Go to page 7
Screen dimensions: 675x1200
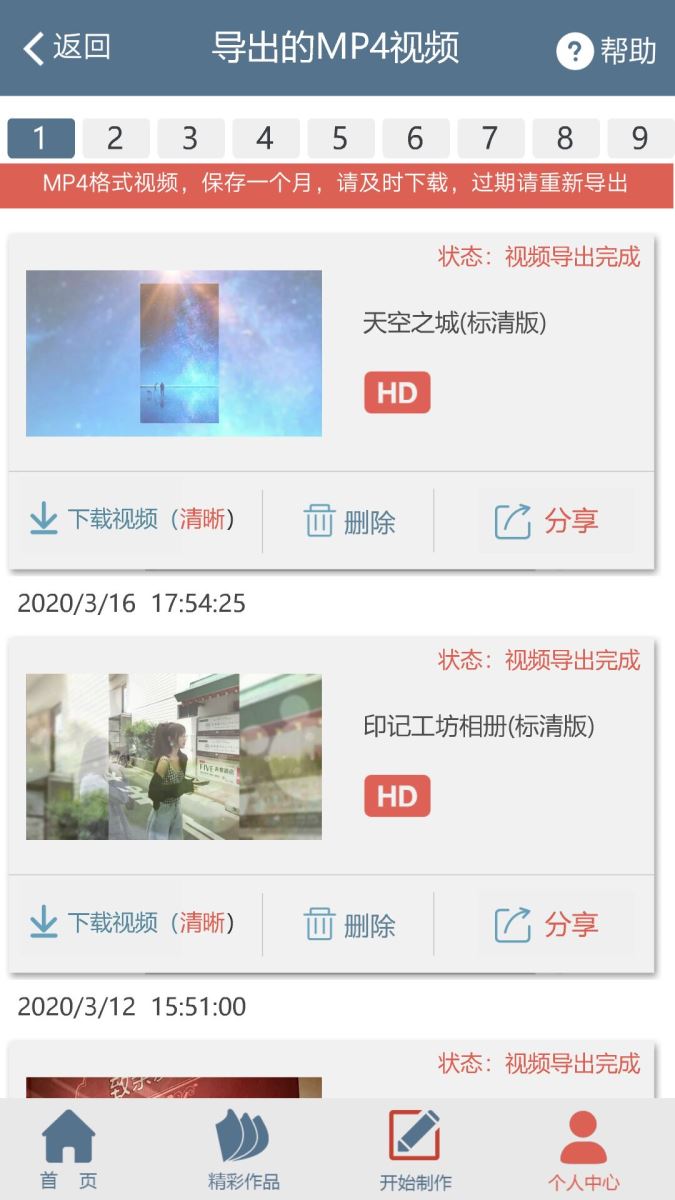tap(490, 138)
